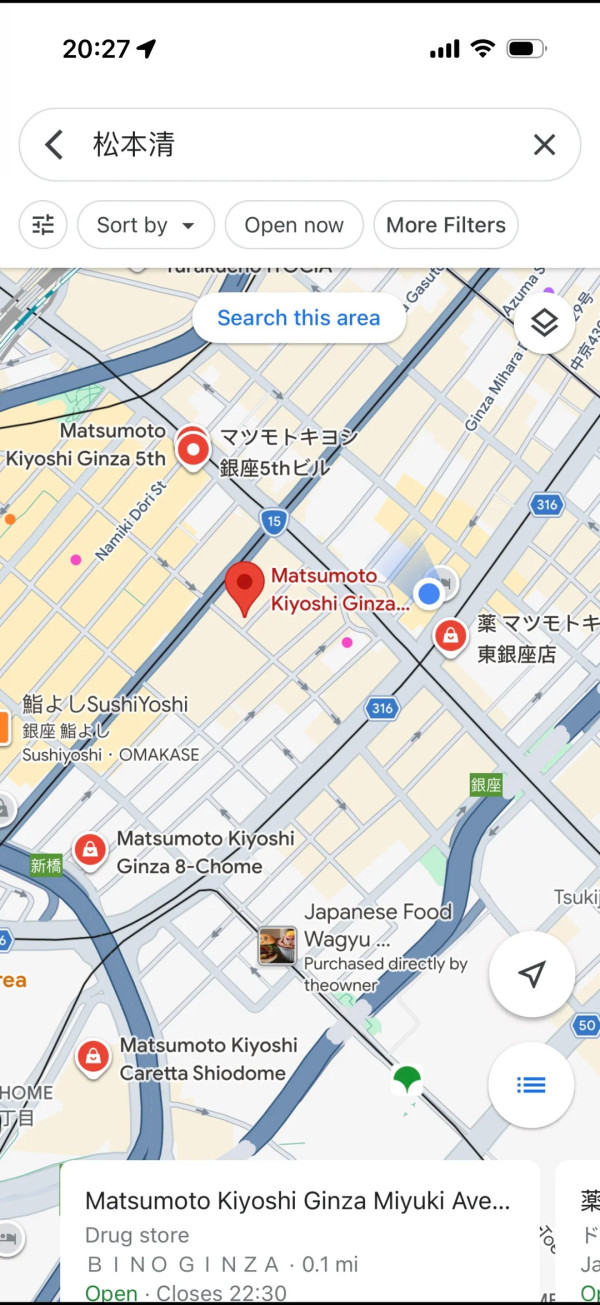The height and width of the screenshot is (1305, 600).
Task: Apply the Open now filter
Action: tap(294, 225)
